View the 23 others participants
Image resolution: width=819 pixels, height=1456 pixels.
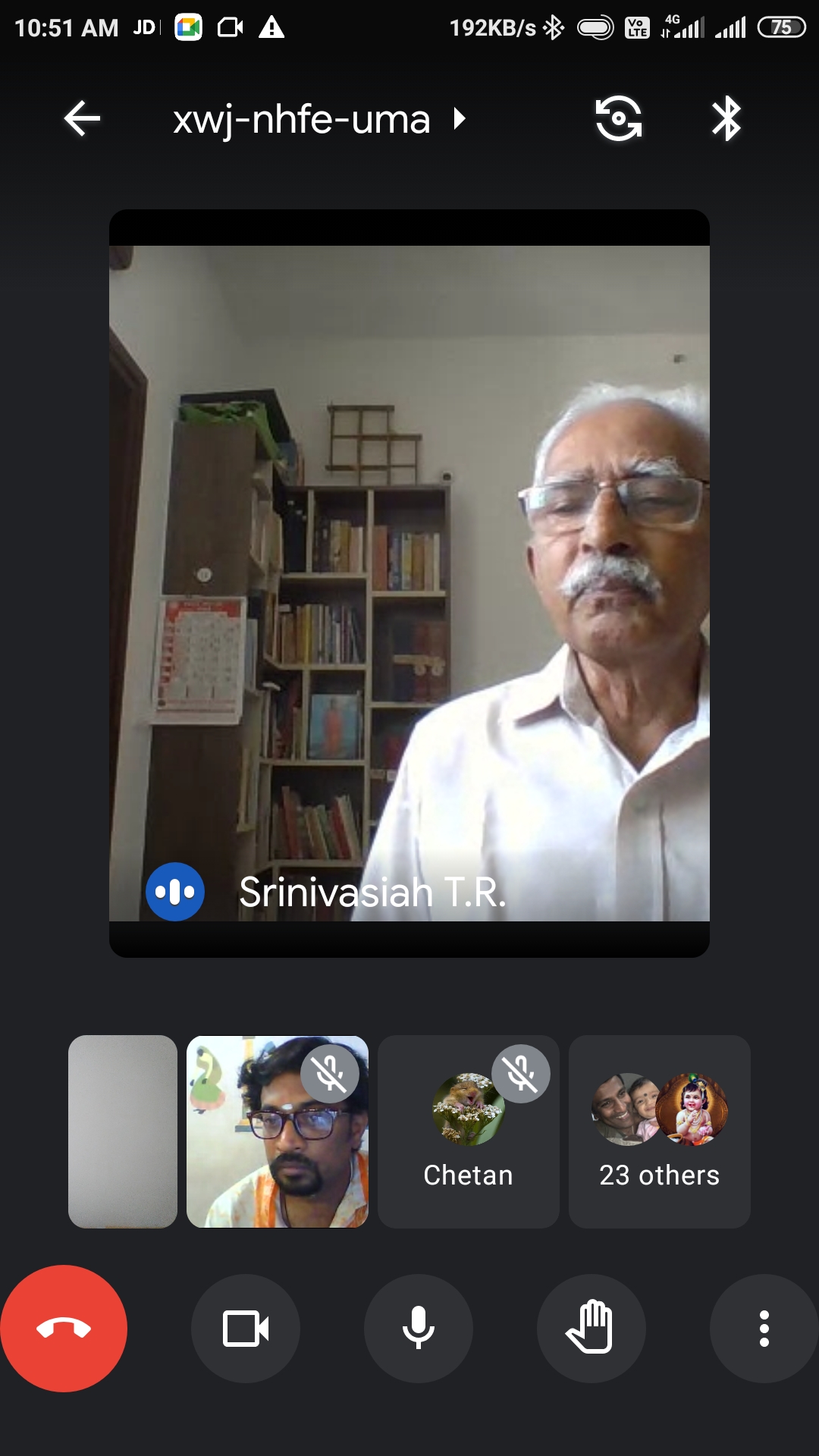660,1131
